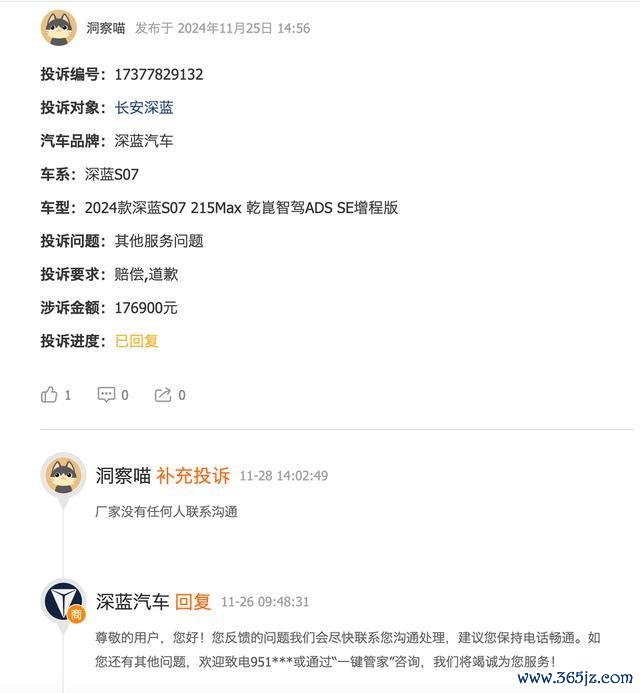Share this complaint
This screenshot has width=640, height=693.
tap(163, 395)
